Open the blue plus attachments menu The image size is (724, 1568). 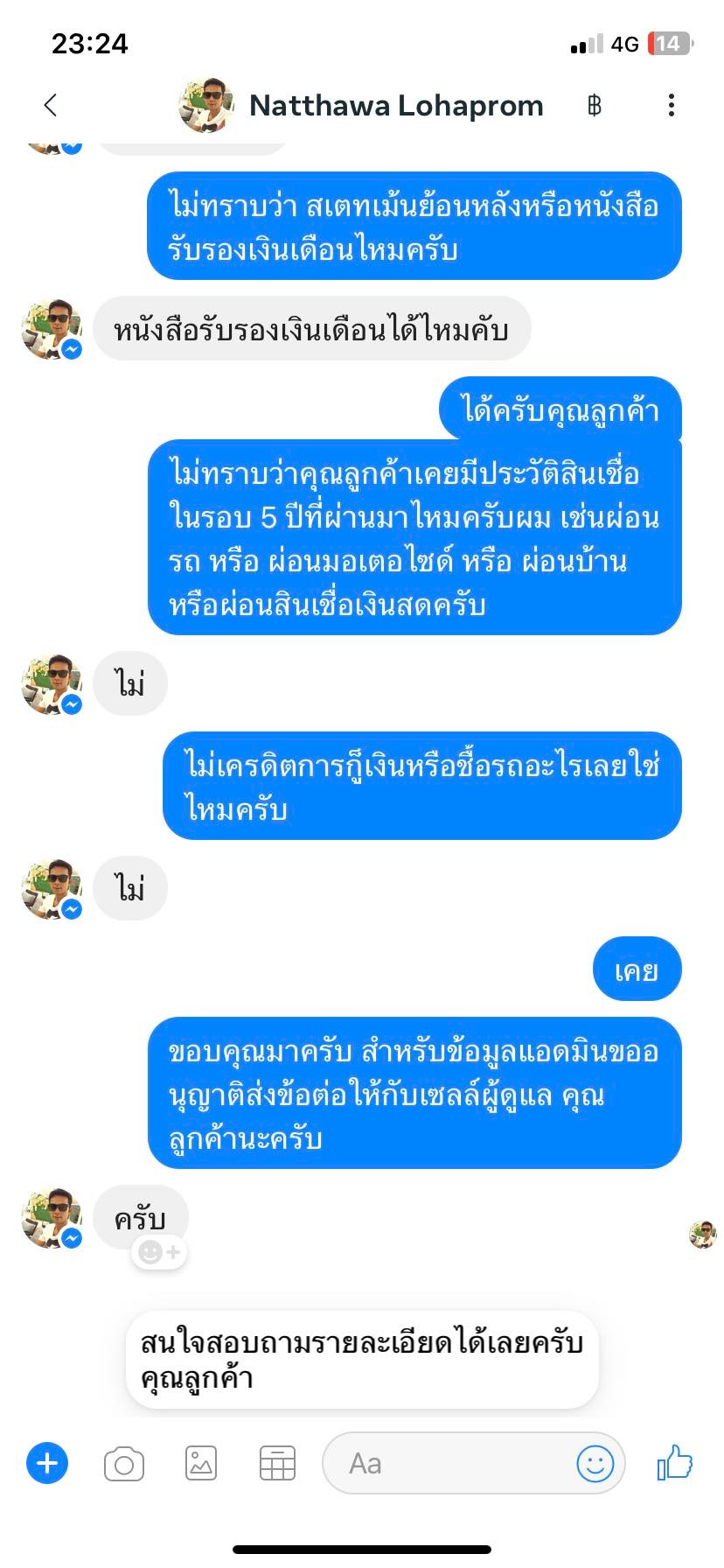click(47, 1464)
